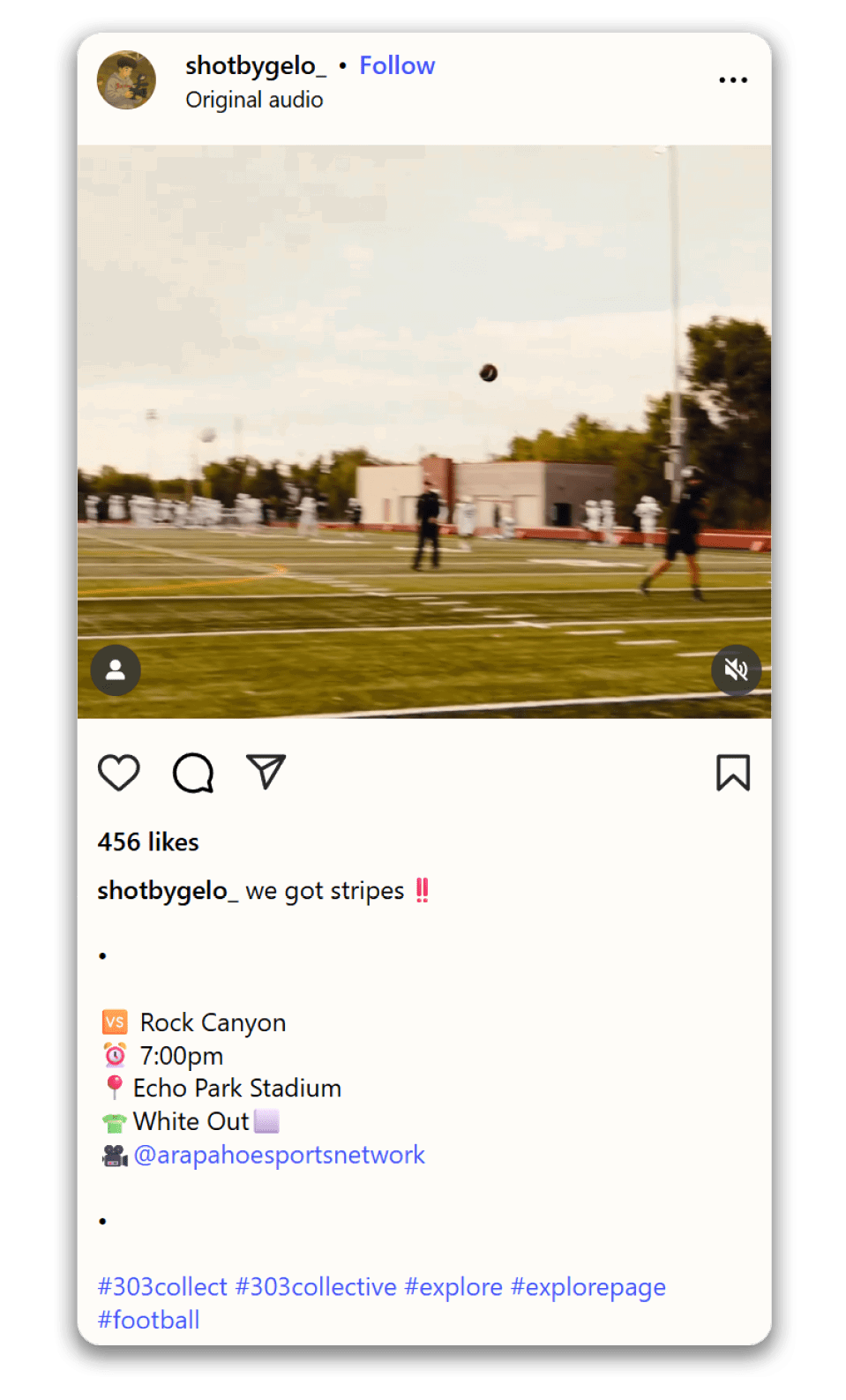Open the #303collective hashtag
The image size is (846, 1400).
click(x=316, y=1287)
